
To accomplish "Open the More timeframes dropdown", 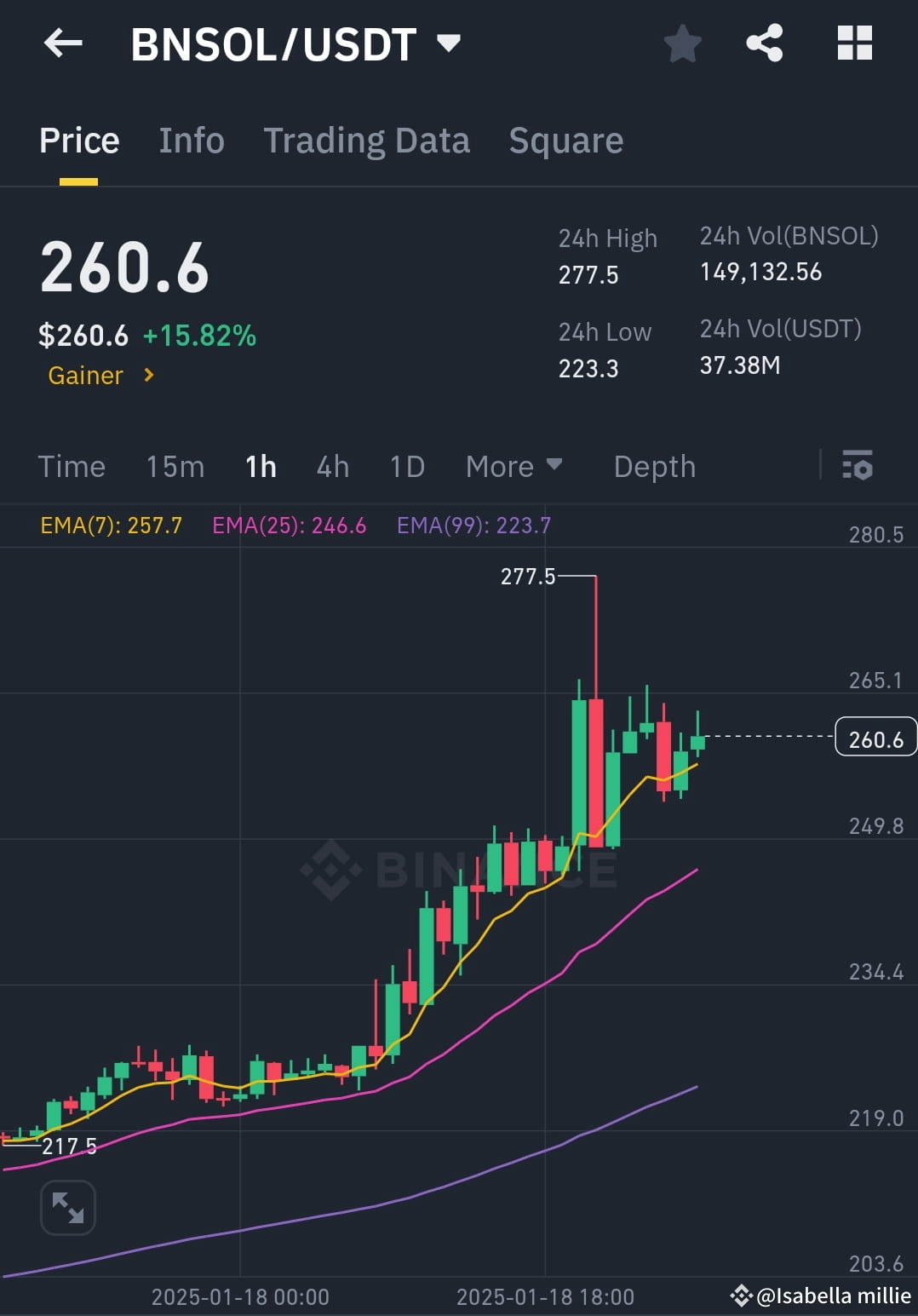I will pos(514,466).
